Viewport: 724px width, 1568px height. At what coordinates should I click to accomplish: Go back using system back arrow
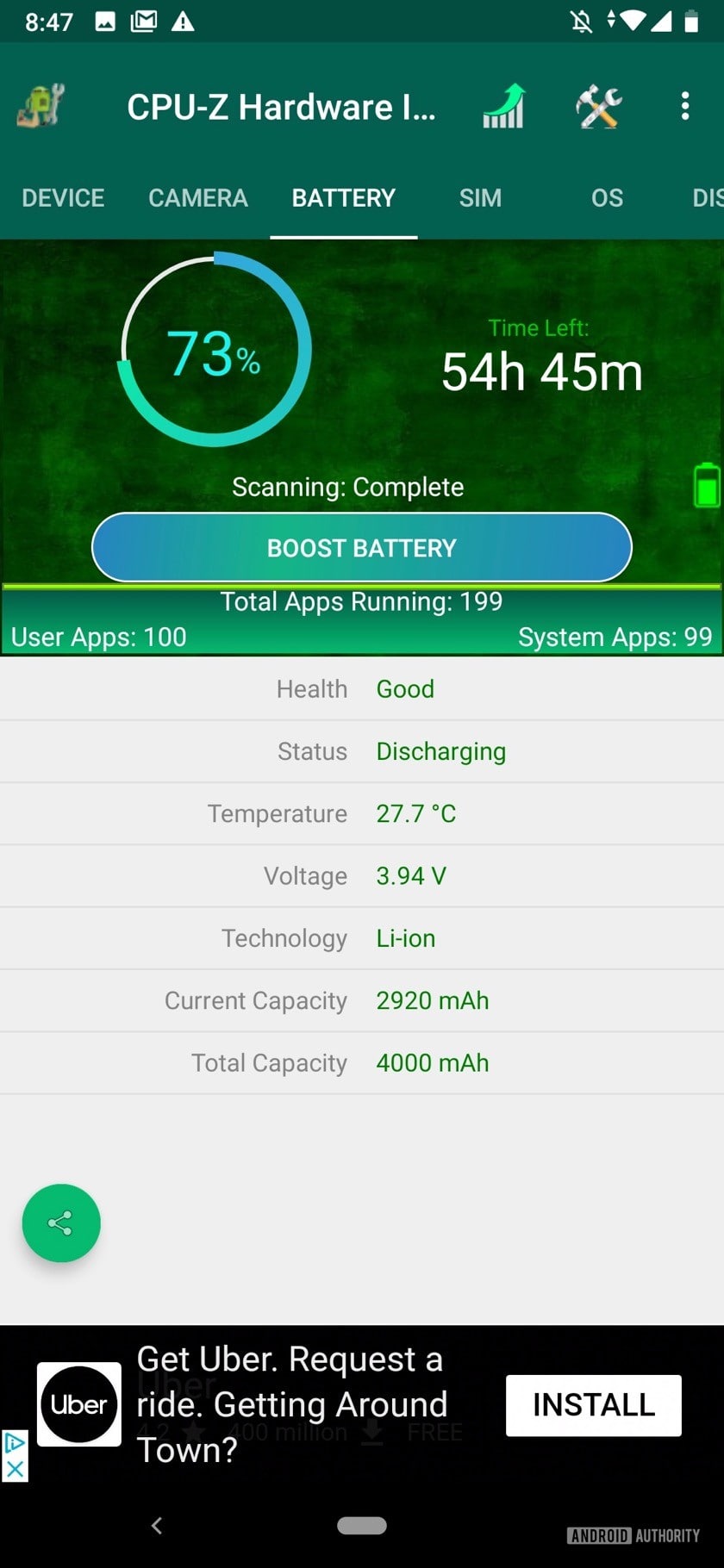pos(157,1526)
